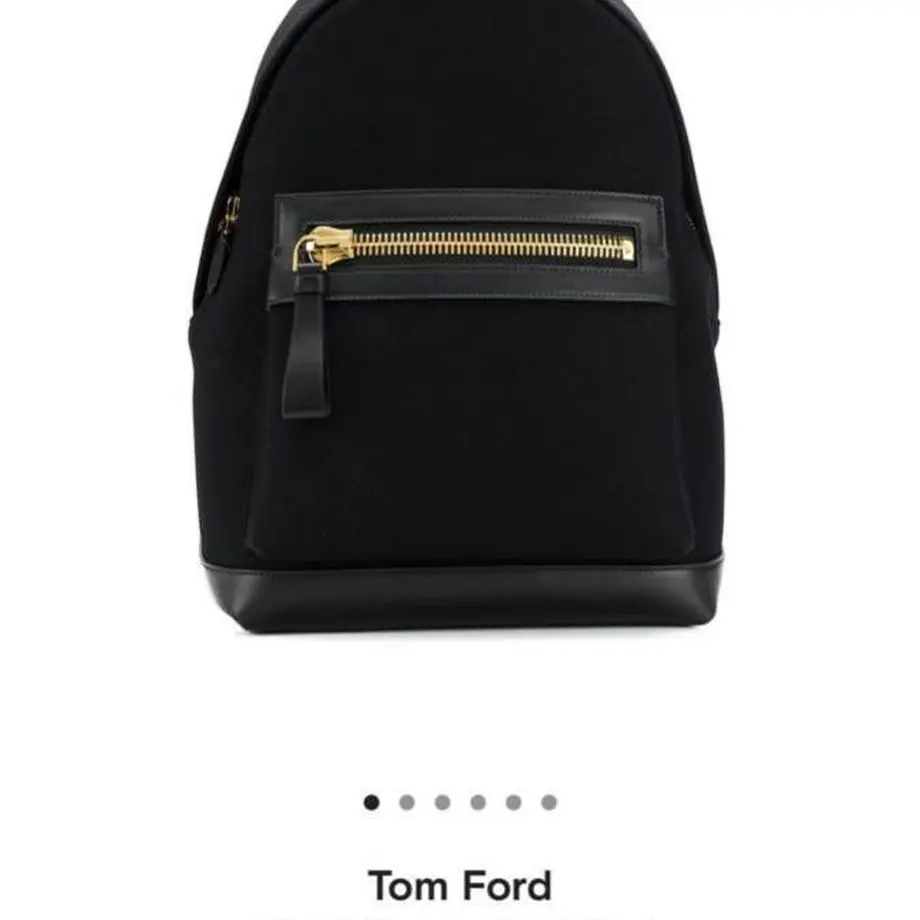Open the Tom Ford backpack photo fullscreen
Screen dimensions: 920x920
(x=460, y=330)
